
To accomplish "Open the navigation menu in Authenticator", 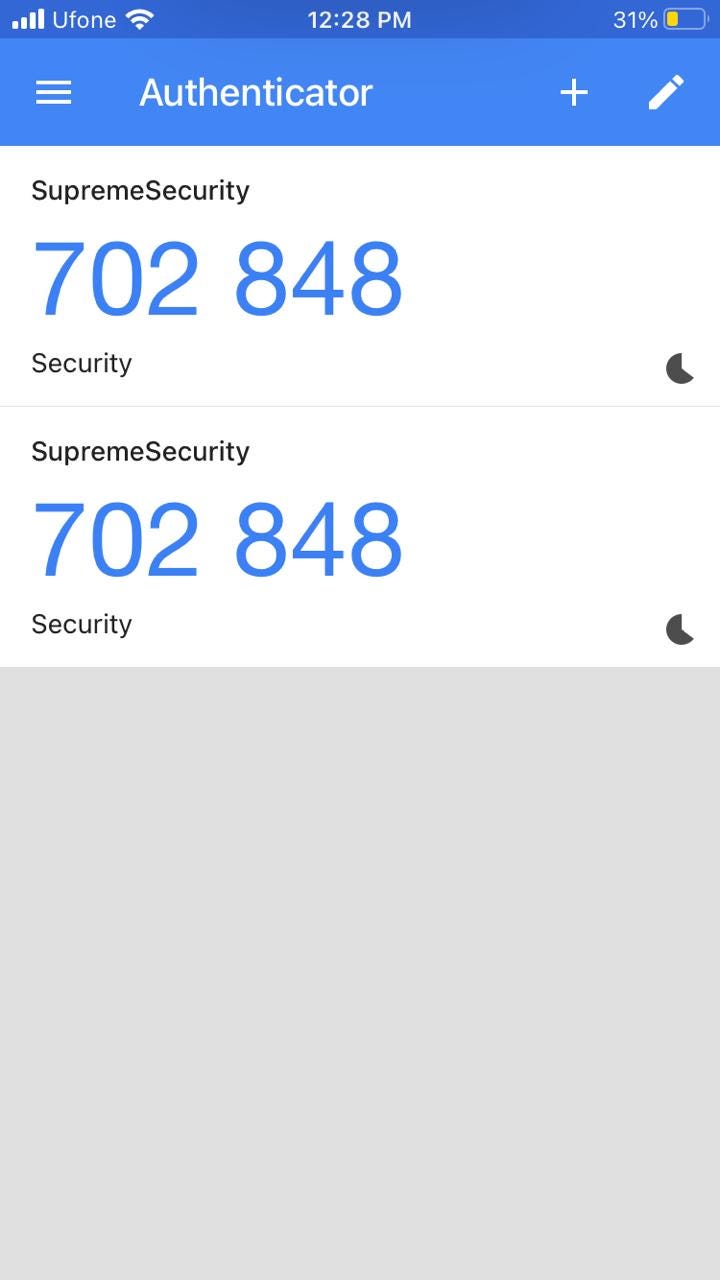I will point(53,92).
